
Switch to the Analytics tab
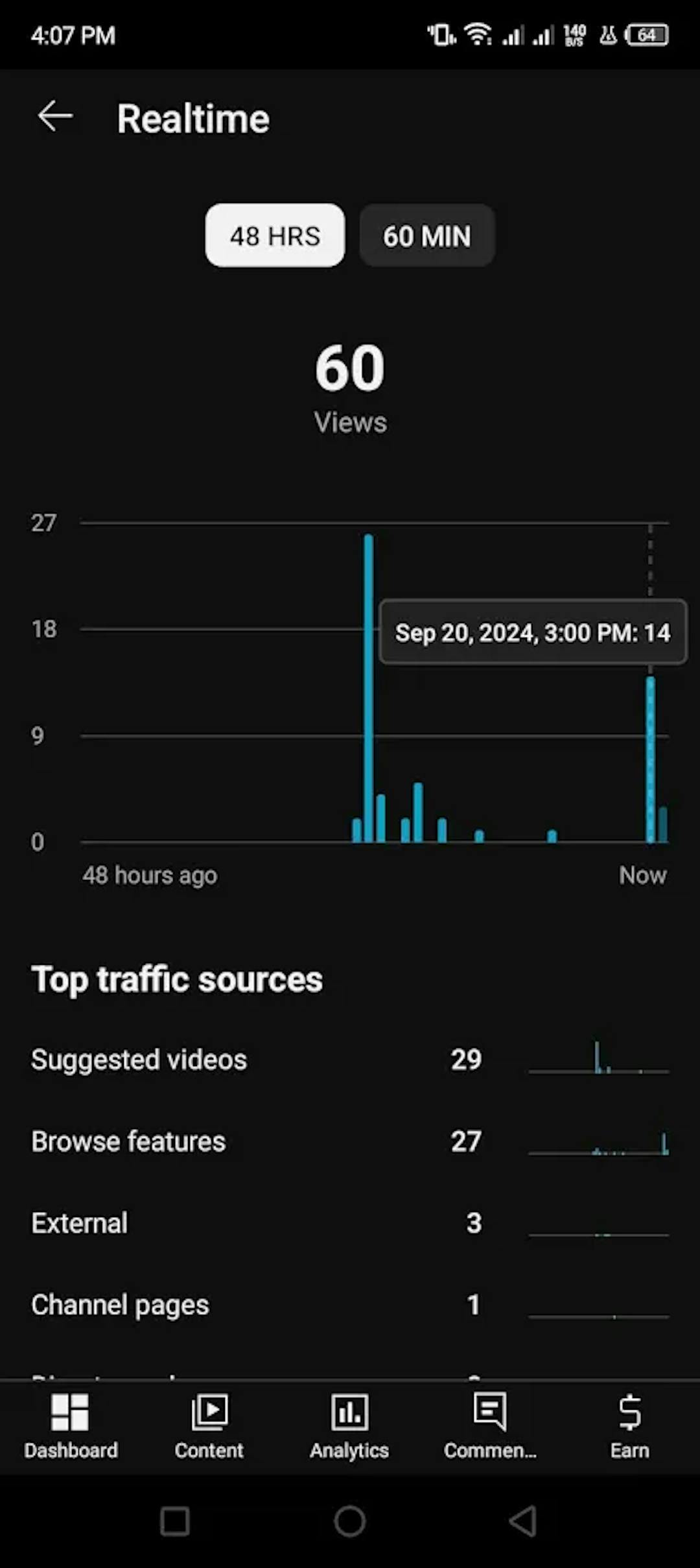[349, 1427]
